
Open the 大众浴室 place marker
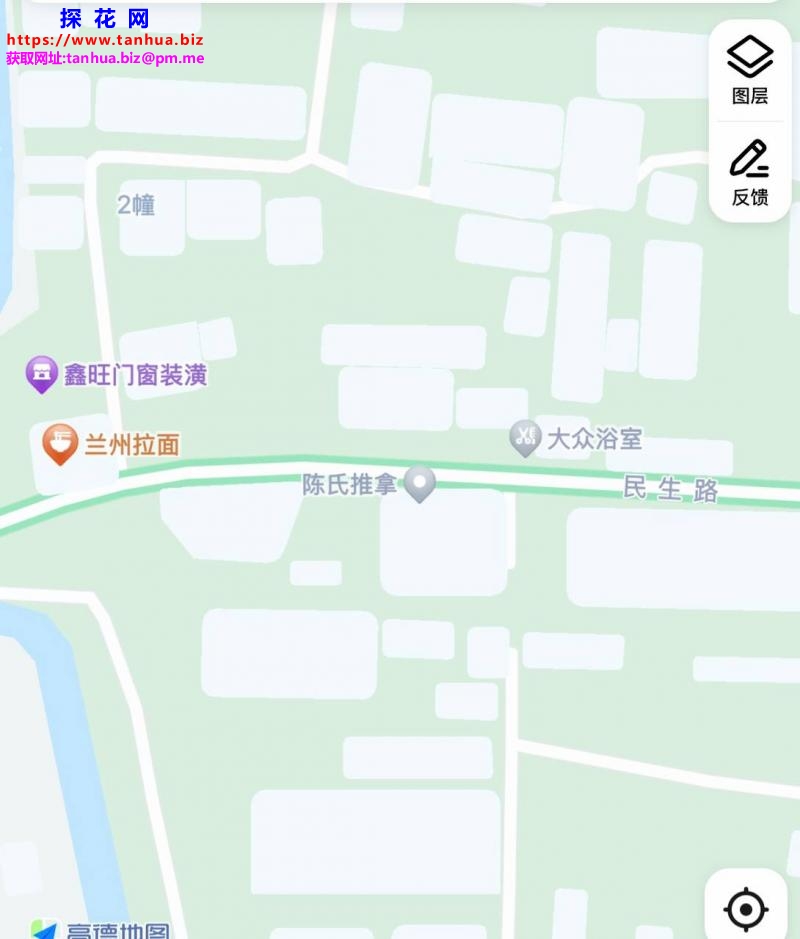tap(526, 438)
